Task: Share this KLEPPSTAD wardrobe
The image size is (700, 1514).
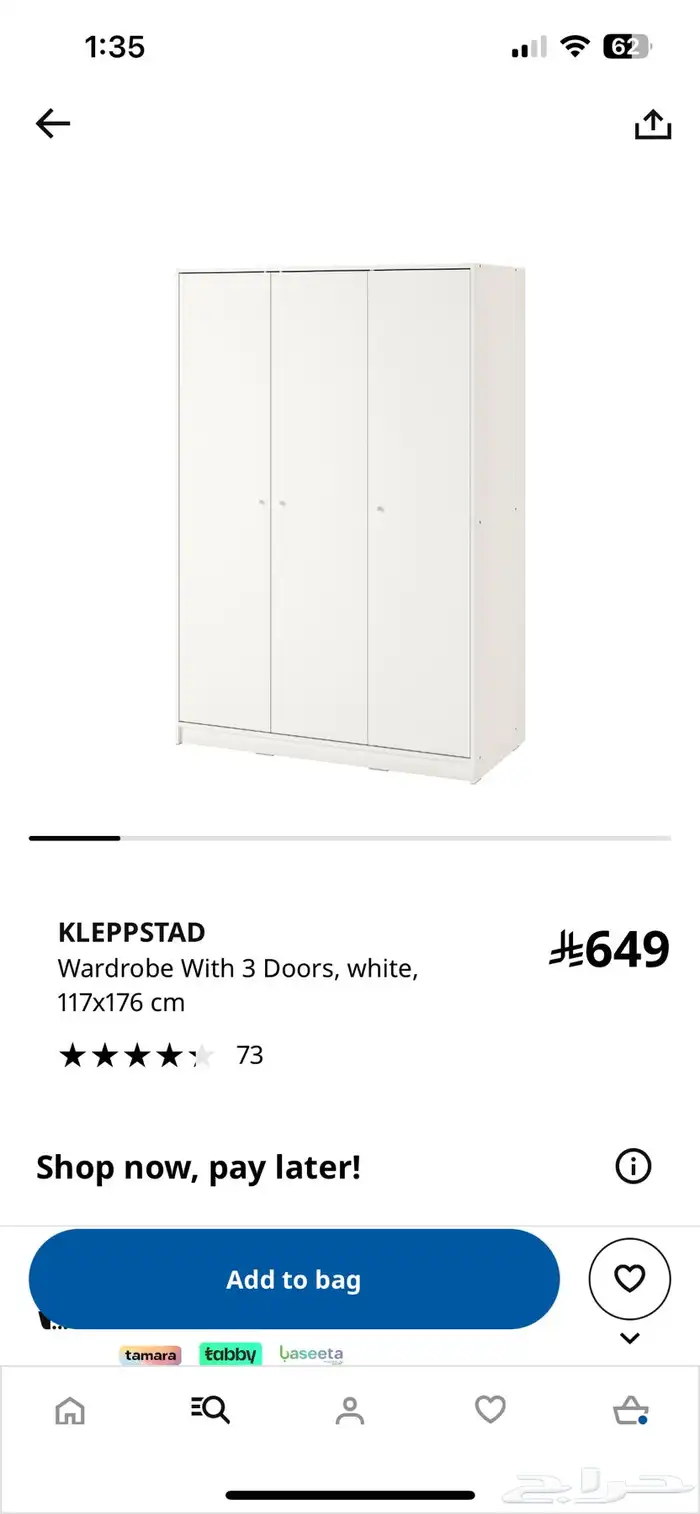Action: [653, 124]
